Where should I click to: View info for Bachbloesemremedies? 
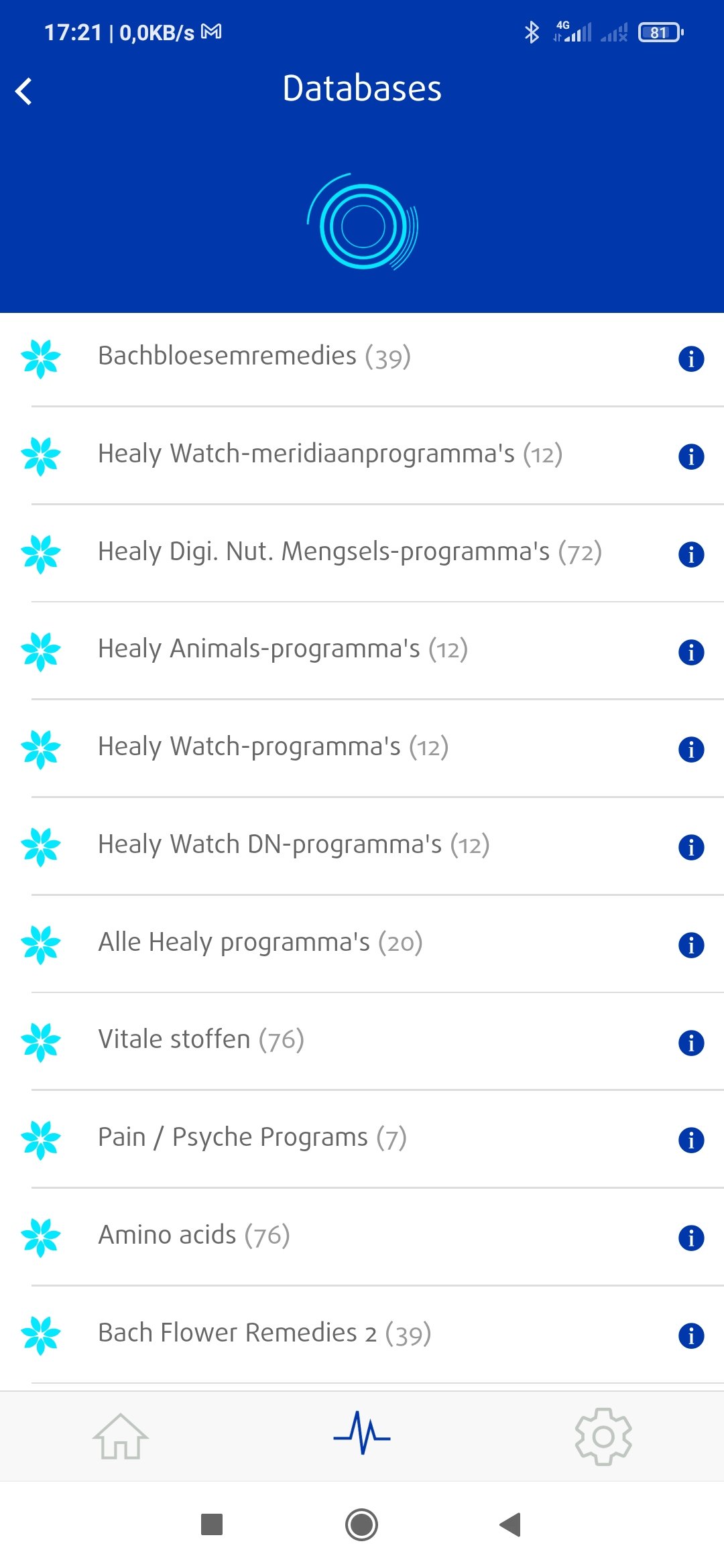(690, 359)
